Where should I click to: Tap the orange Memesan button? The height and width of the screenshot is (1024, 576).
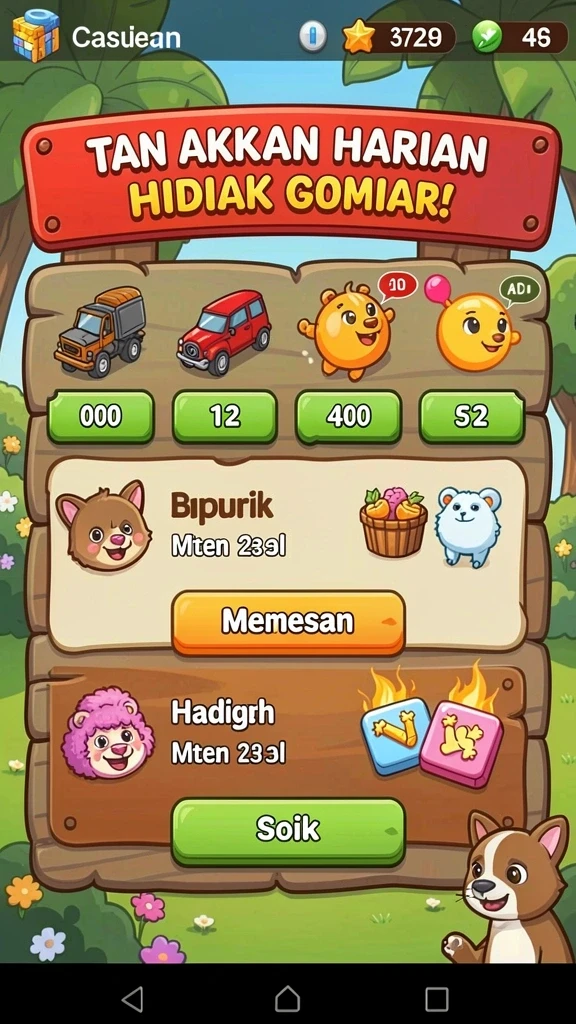[x=288, y=622]
